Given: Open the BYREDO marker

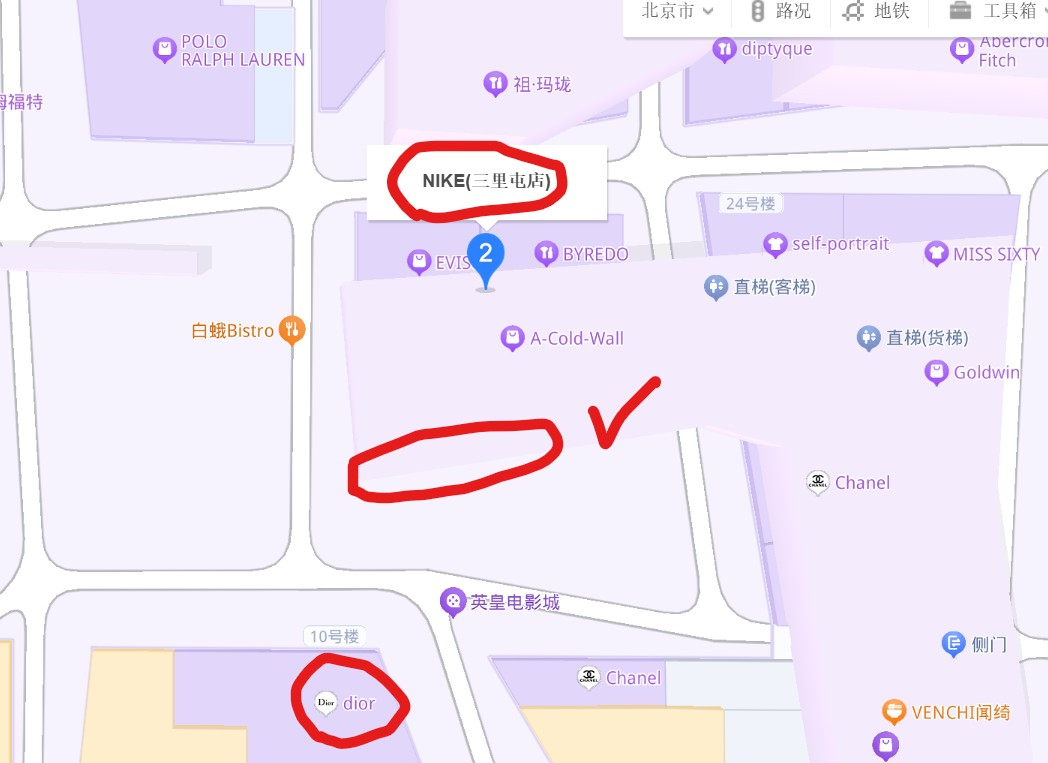Looking at the screenshot, I should pos(546,254).
